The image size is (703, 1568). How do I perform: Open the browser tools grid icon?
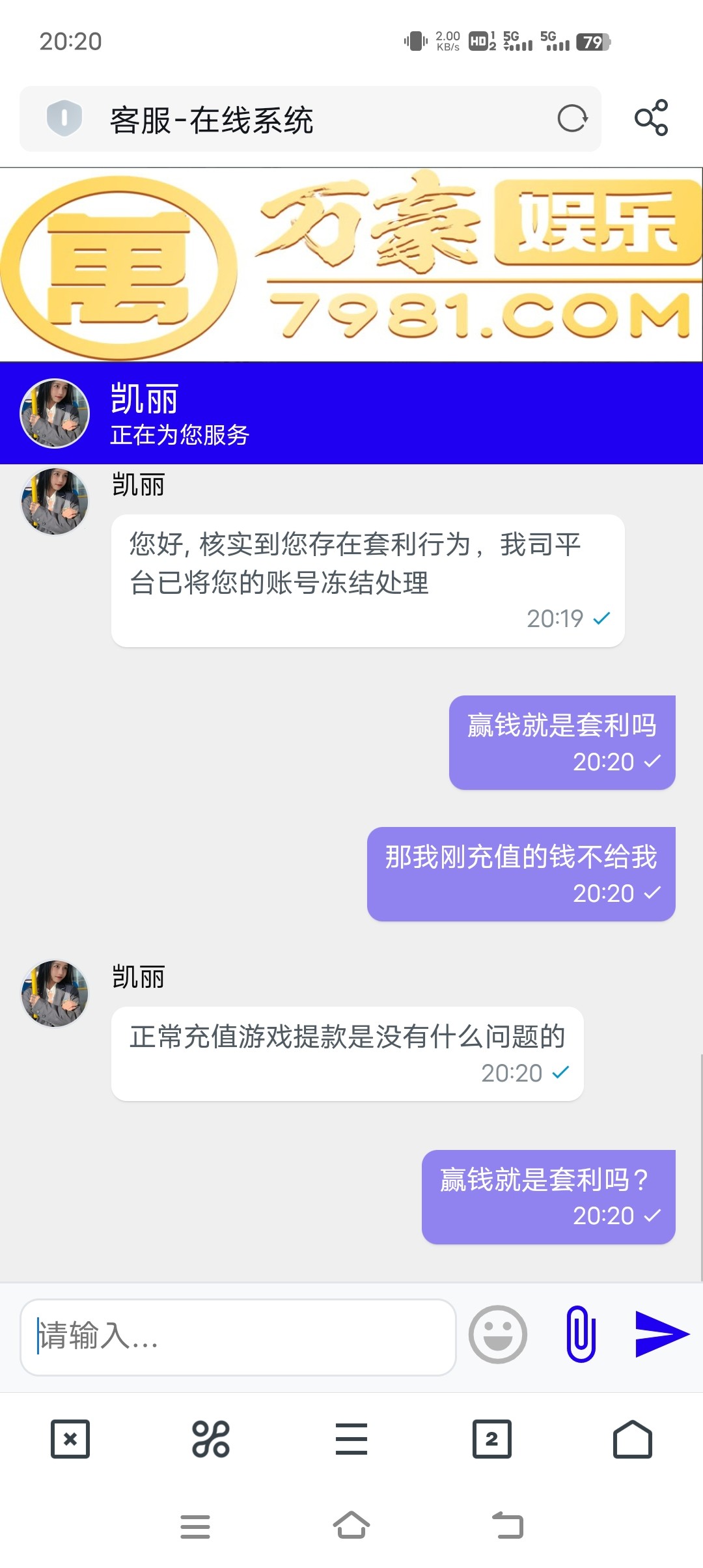211,1440
